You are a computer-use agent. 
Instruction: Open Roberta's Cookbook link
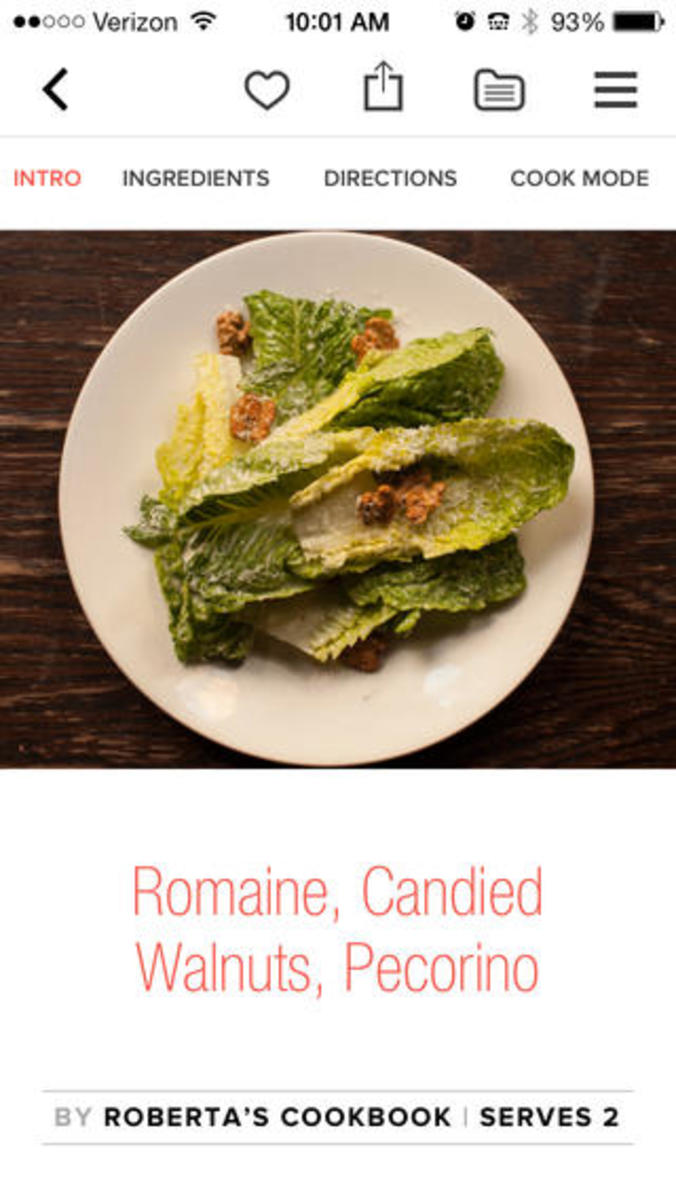(278, 1117)
